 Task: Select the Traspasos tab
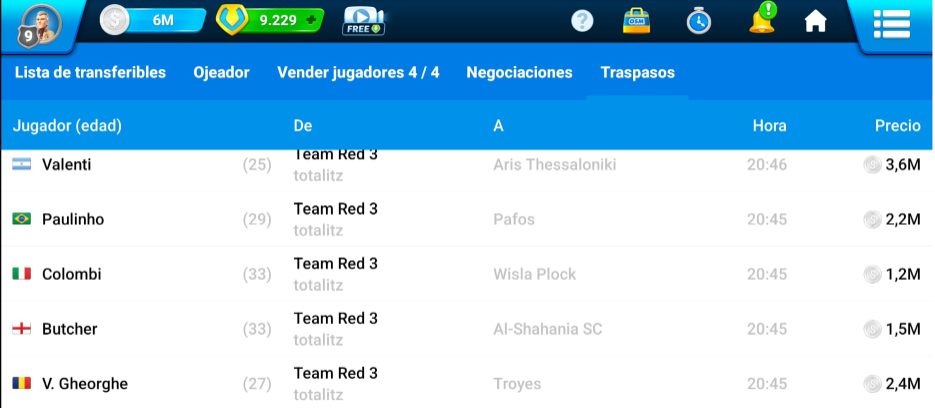(x=637, y=72)
